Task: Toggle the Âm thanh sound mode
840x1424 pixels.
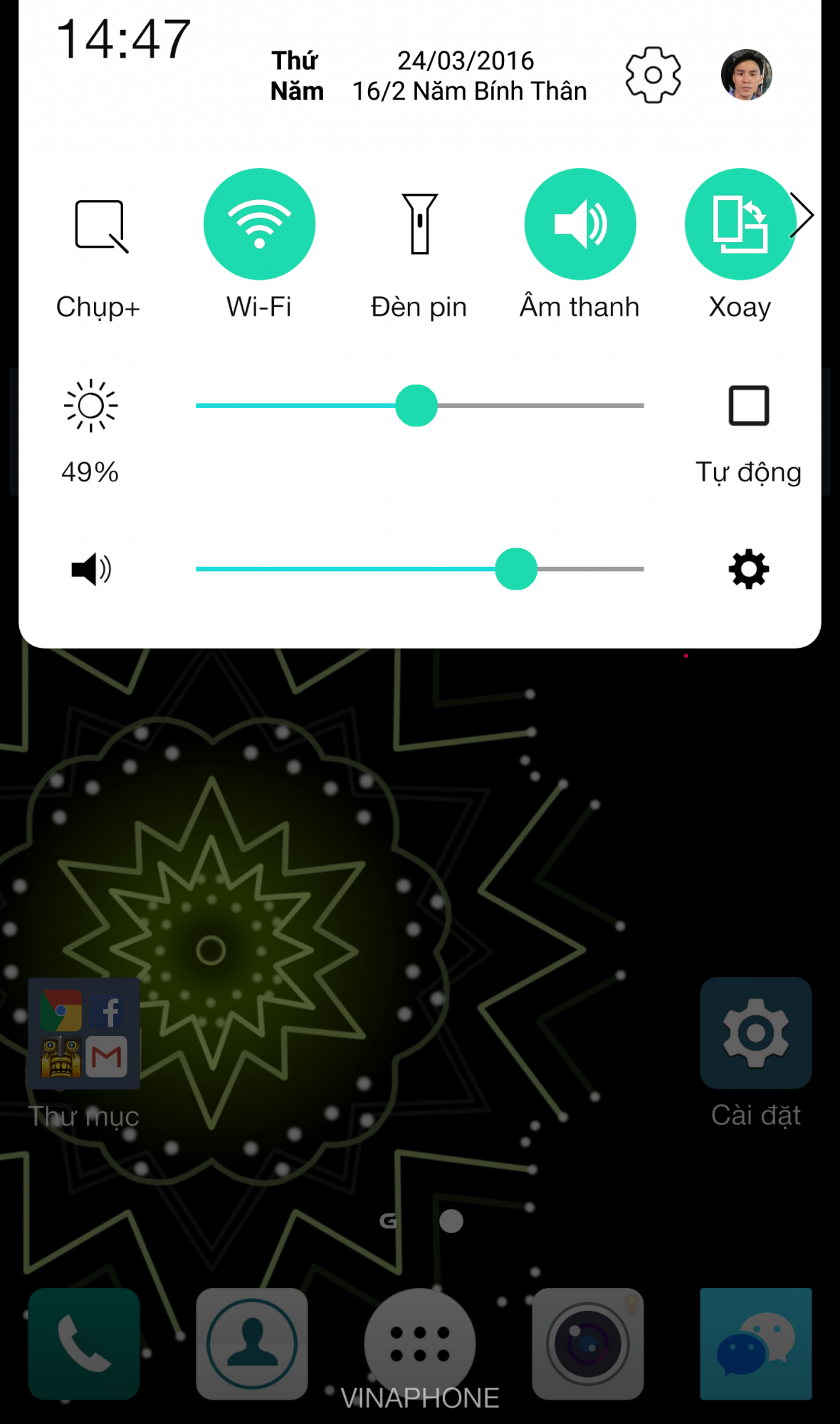Action: (x=580, y=224)
